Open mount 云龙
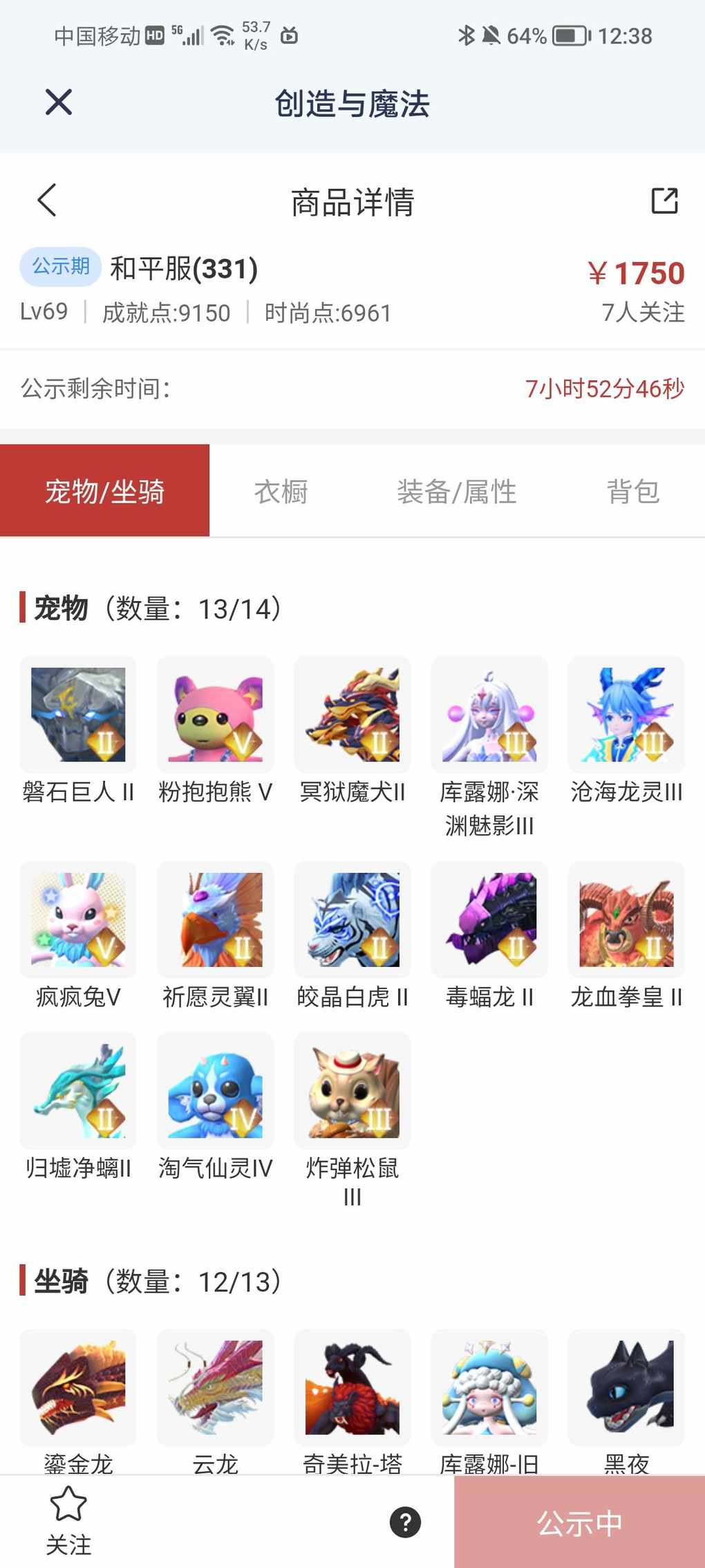This screenshot has height=1568, width=705. tap(215, 1387)
